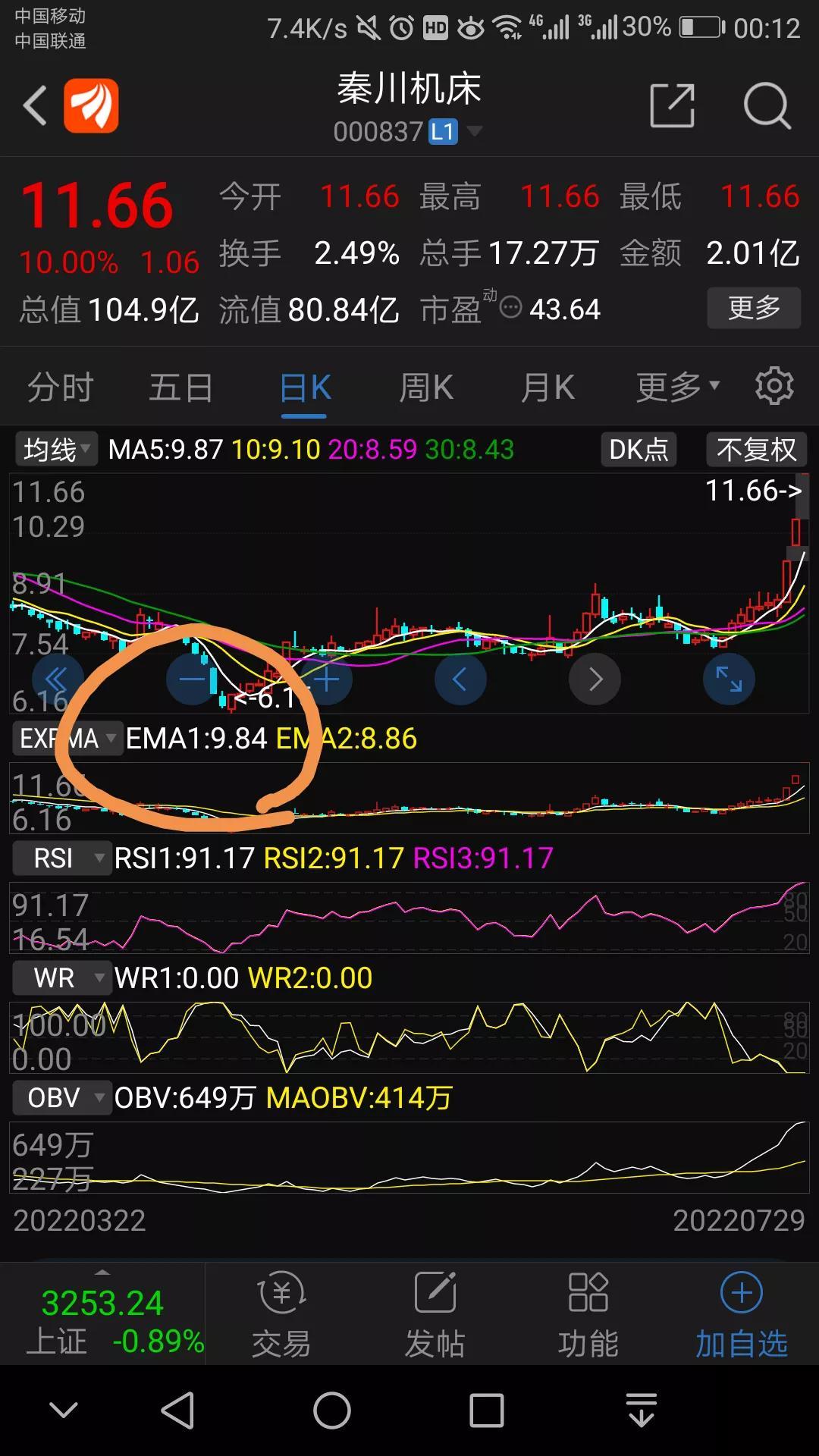Open the 均线 indicator dropdown
The height and width of the screenshot is (1456, 819).
pos(56,450)
